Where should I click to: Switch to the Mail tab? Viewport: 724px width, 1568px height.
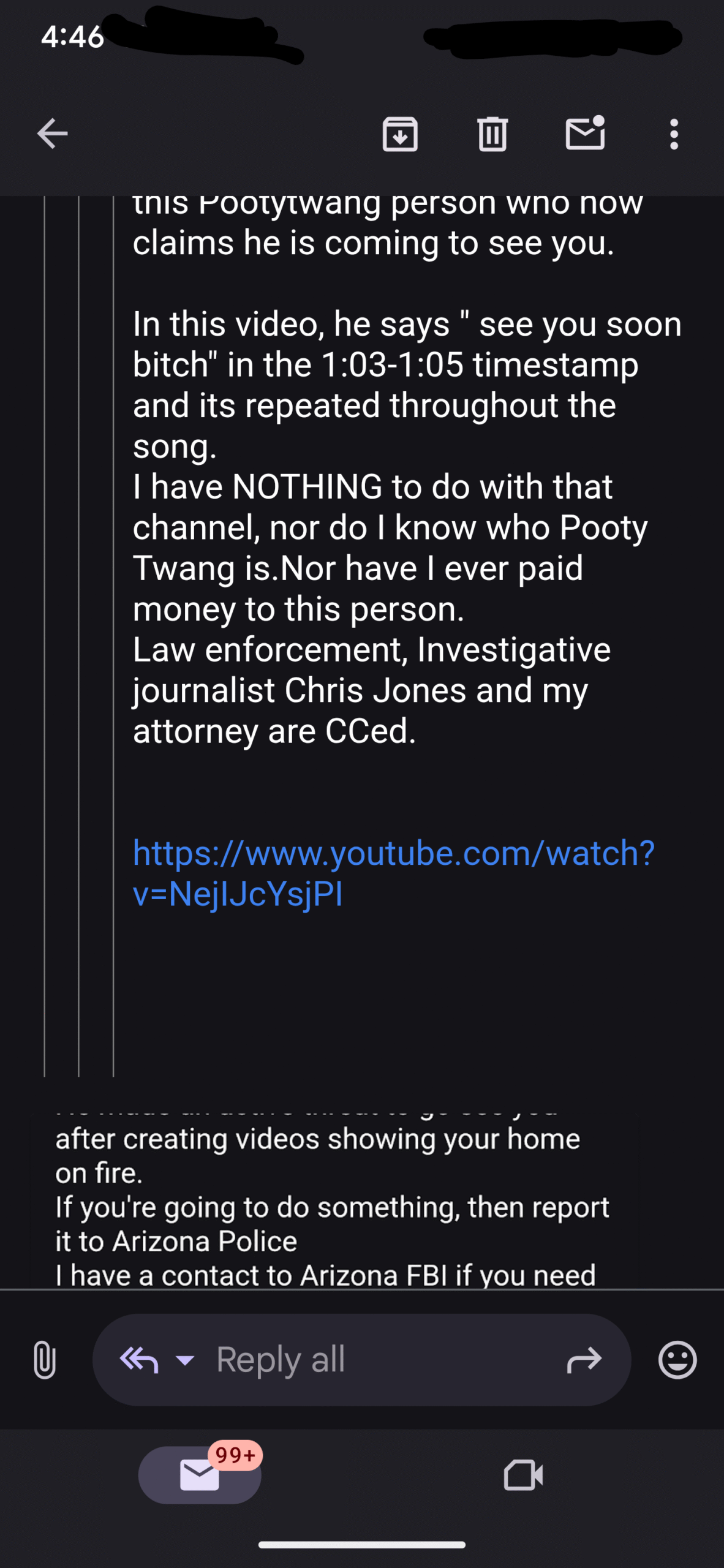[200, 1475]
